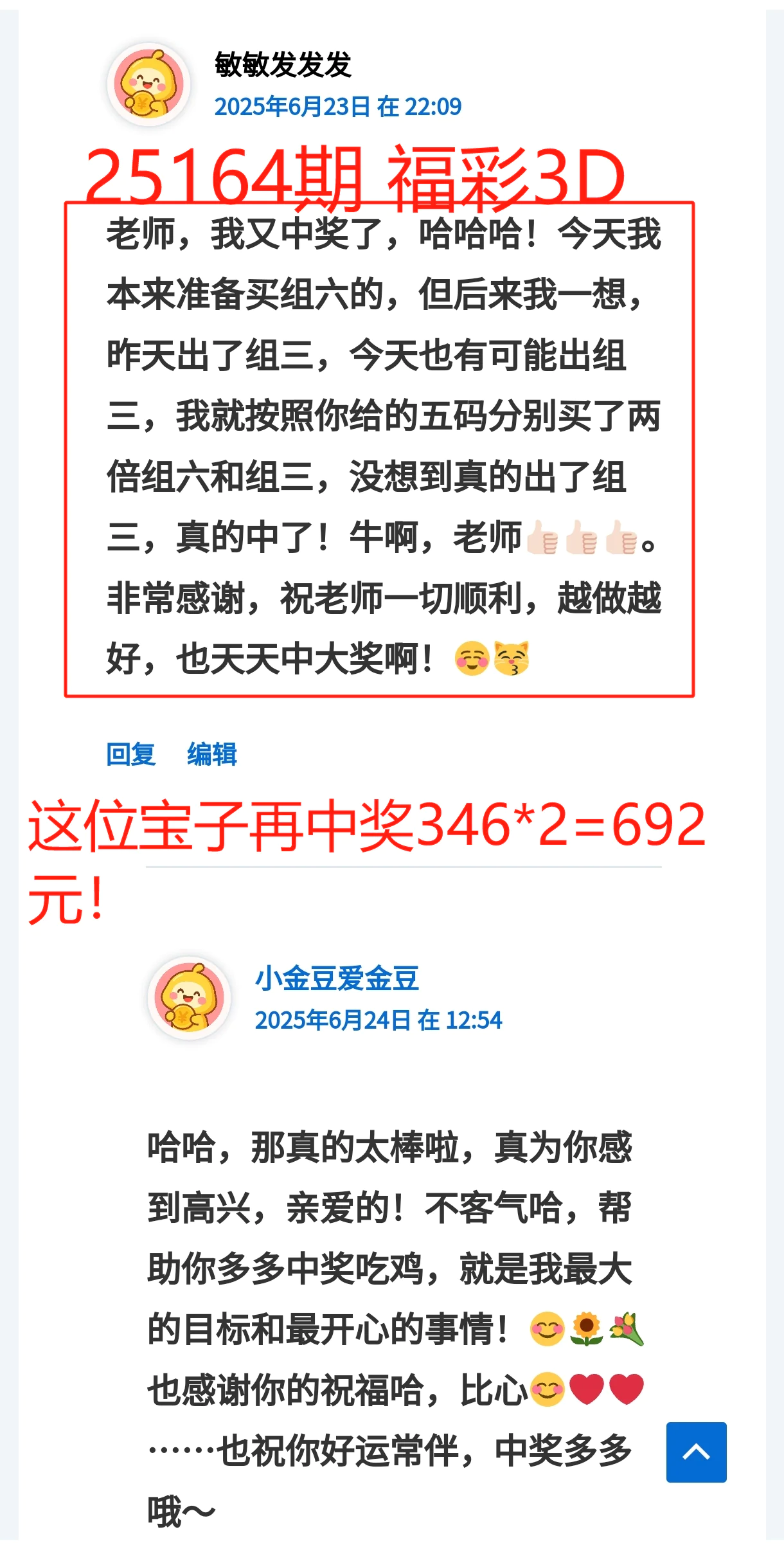
Task: Reply to 敏敏发发发's comment
Action: (131, 754)
